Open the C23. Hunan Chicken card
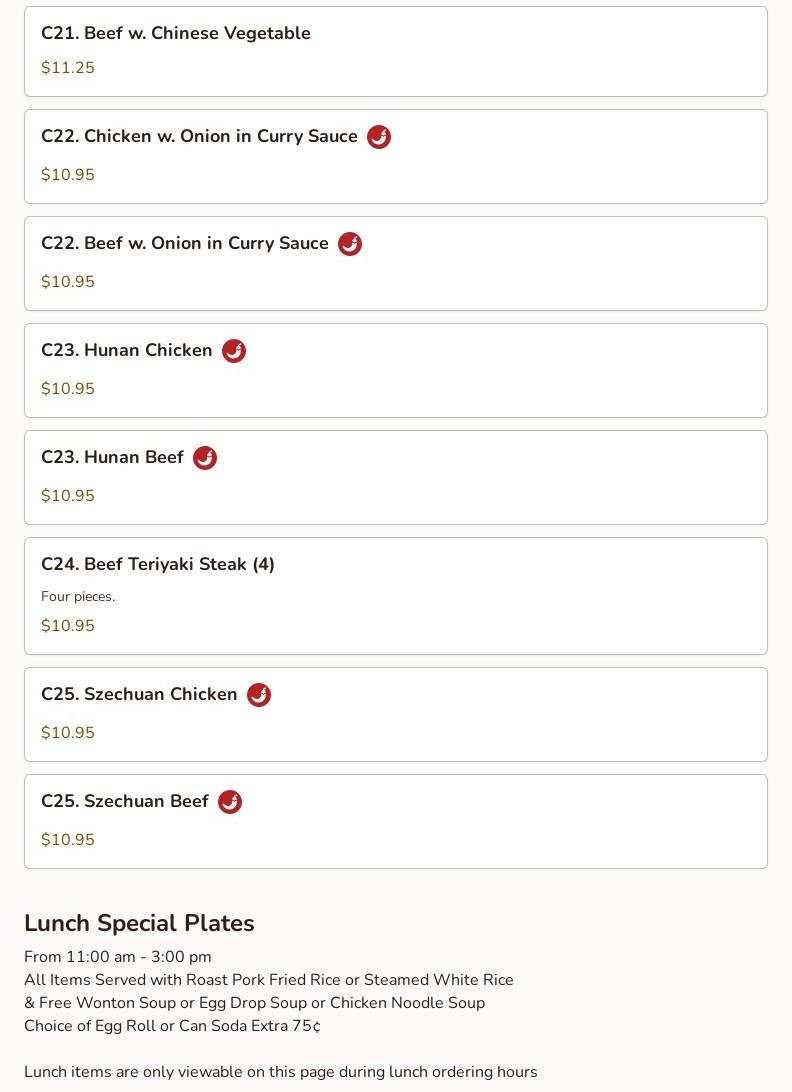792x1092 pixels. 395,370
